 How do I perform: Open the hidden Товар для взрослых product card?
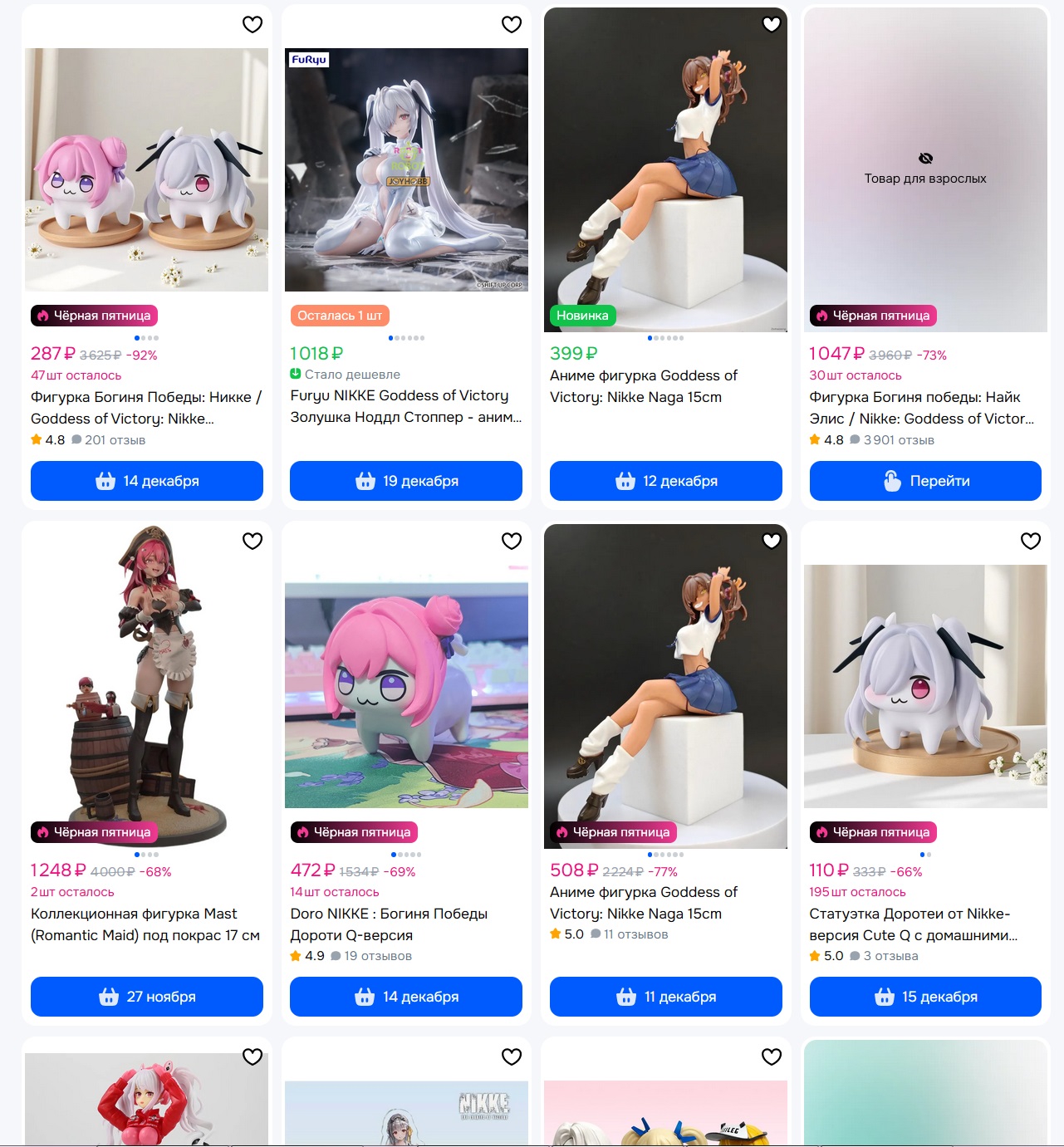click(925, 169)
